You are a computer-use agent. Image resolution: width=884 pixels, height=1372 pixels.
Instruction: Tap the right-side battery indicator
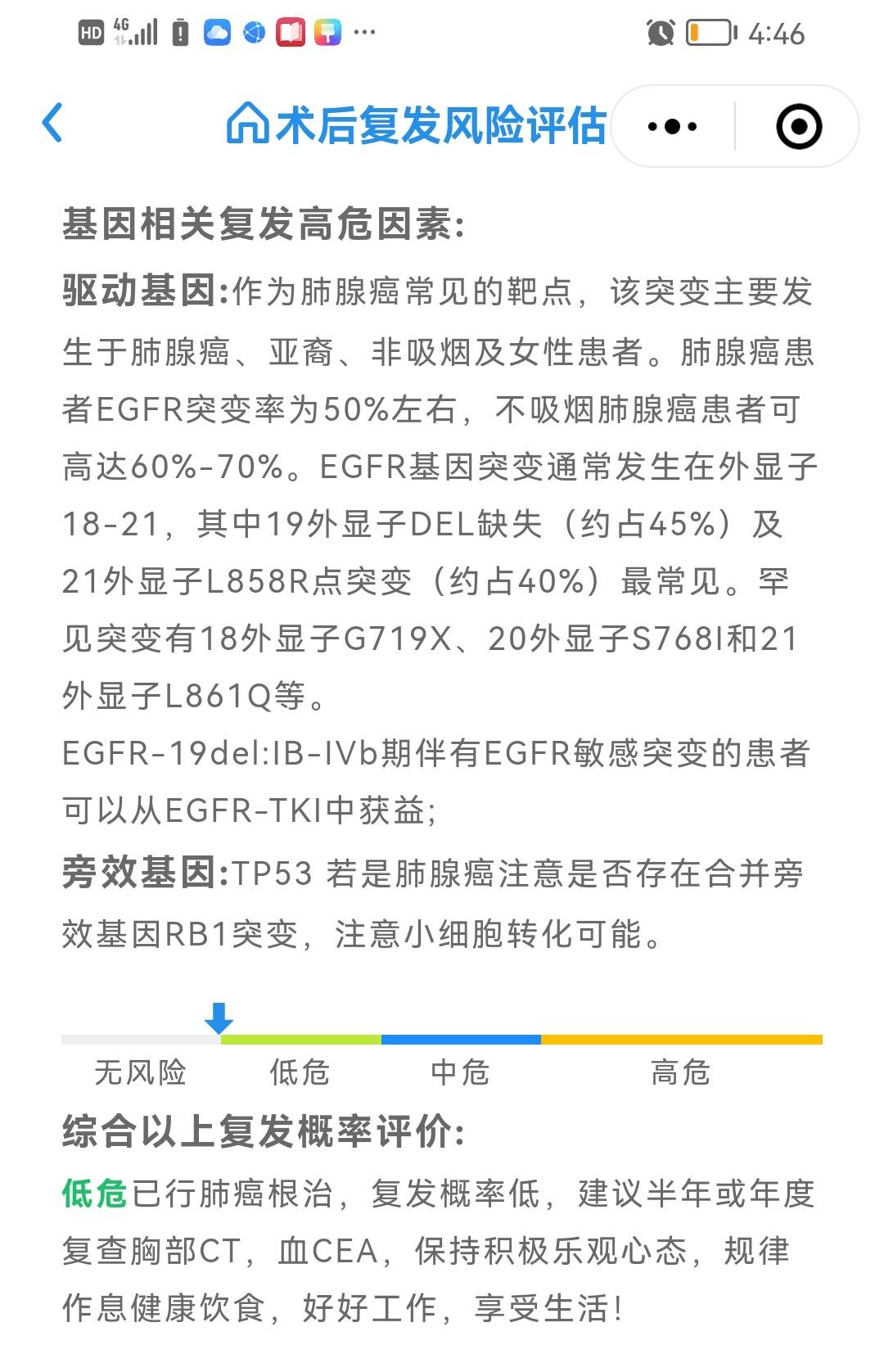point(710,31)
